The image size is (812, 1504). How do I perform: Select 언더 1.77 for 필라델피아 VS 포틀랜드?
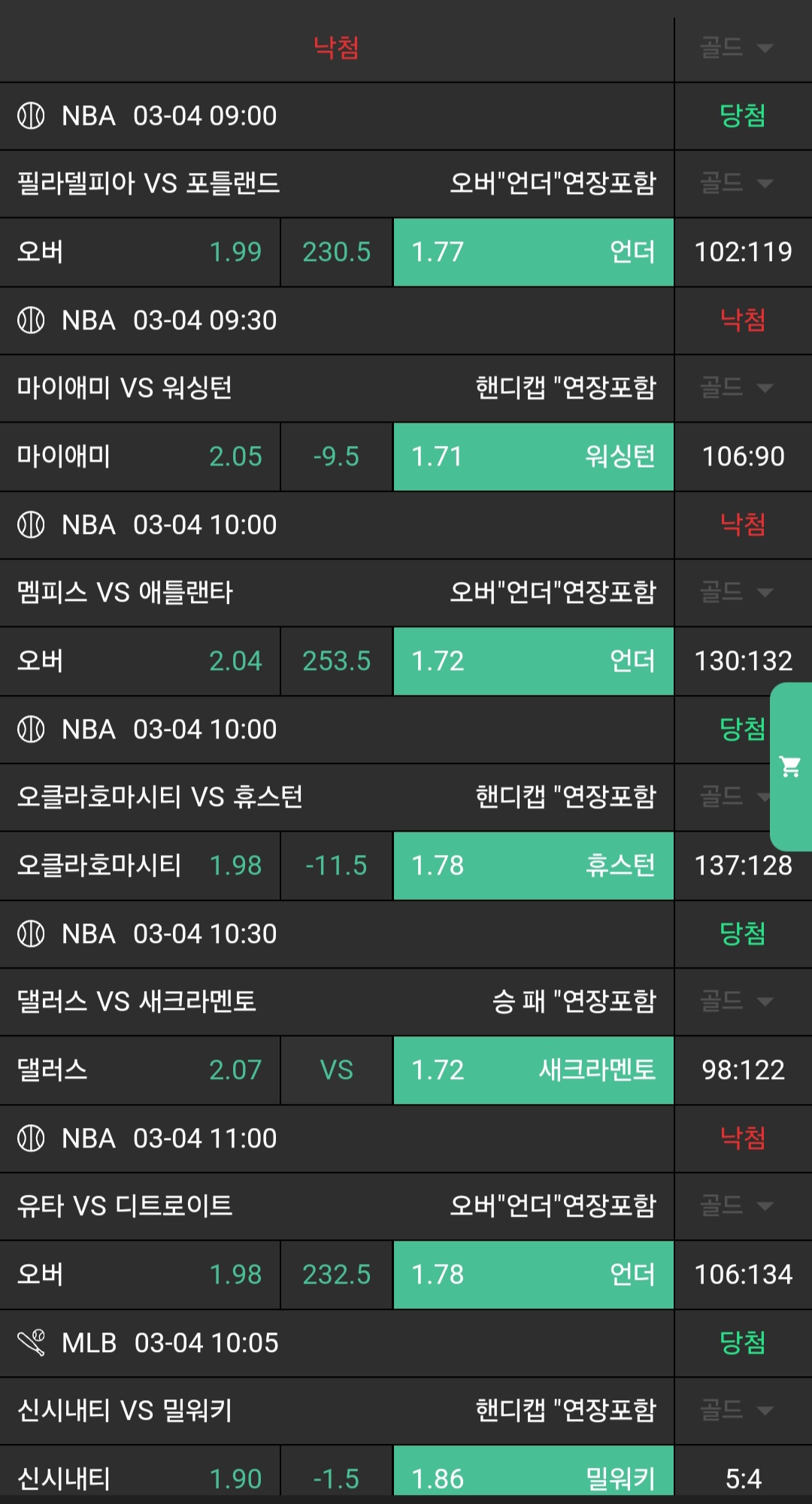(533, 252)
